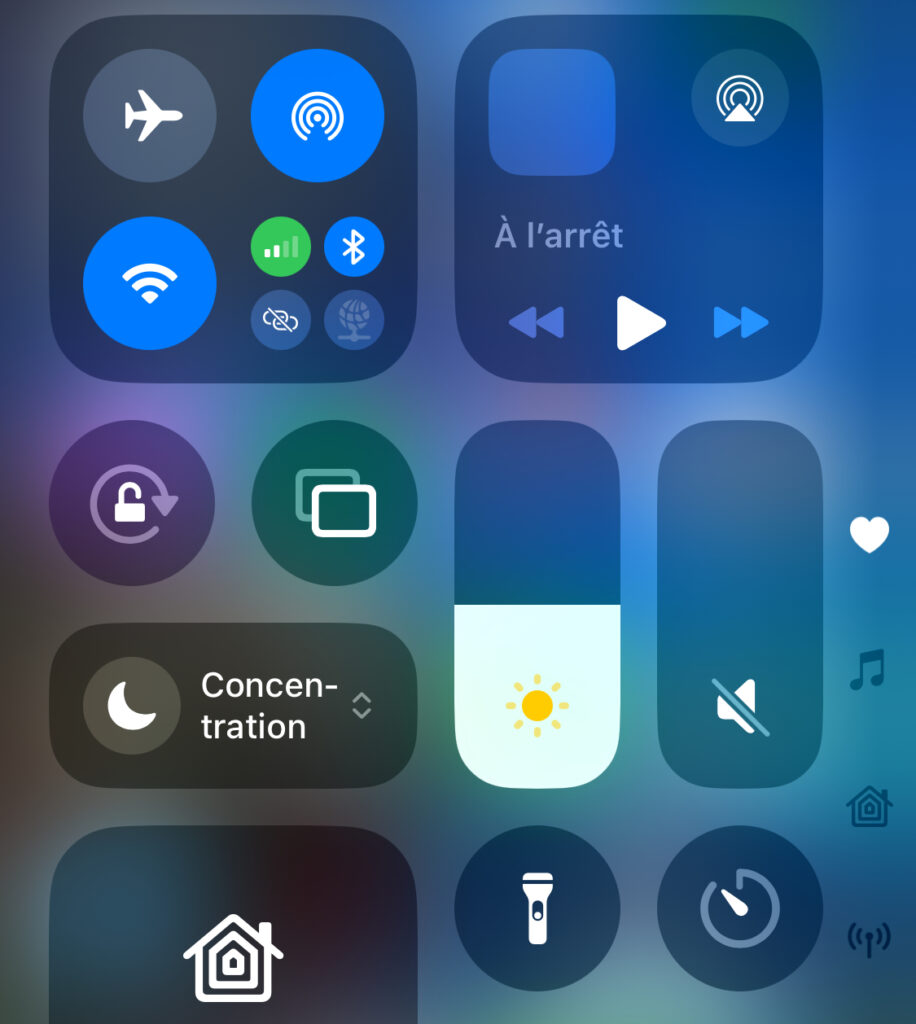This screenshot has width=916, height=1024.
Task: Expand Concentration mode options
Action: coord(362,705)
